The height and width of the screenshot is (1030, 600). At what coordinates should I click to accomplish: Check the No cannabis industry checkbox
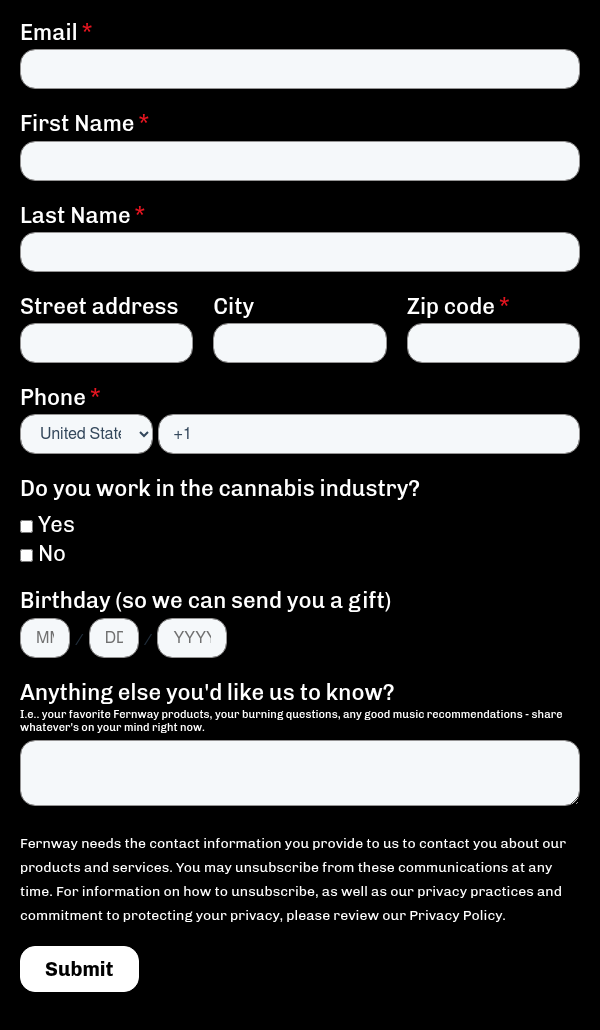(x=27, y=555)
